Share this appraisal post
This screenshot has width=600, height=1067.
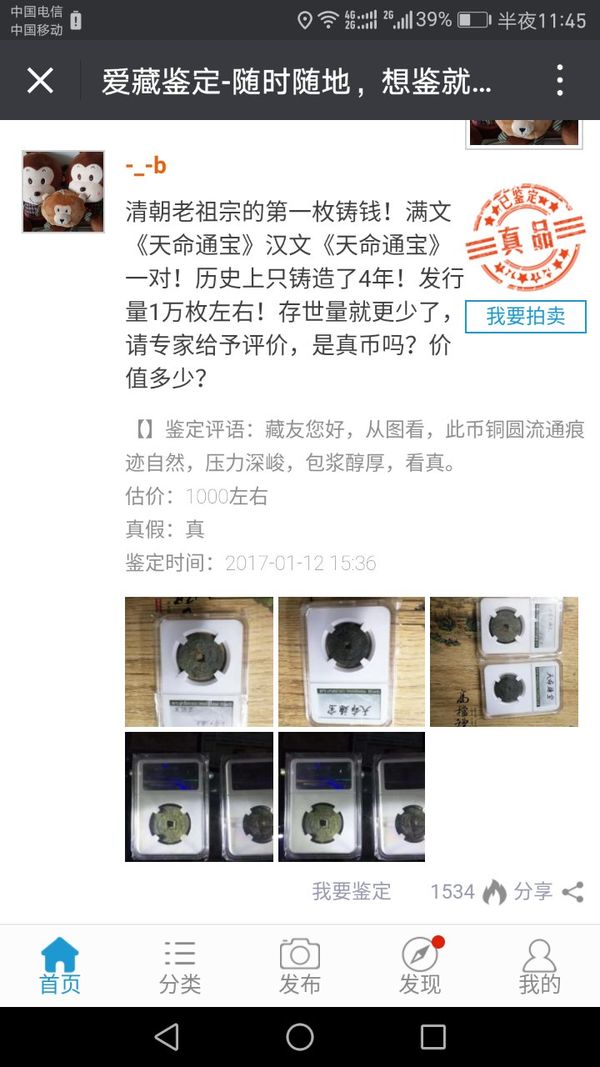(x=548, y=891)
